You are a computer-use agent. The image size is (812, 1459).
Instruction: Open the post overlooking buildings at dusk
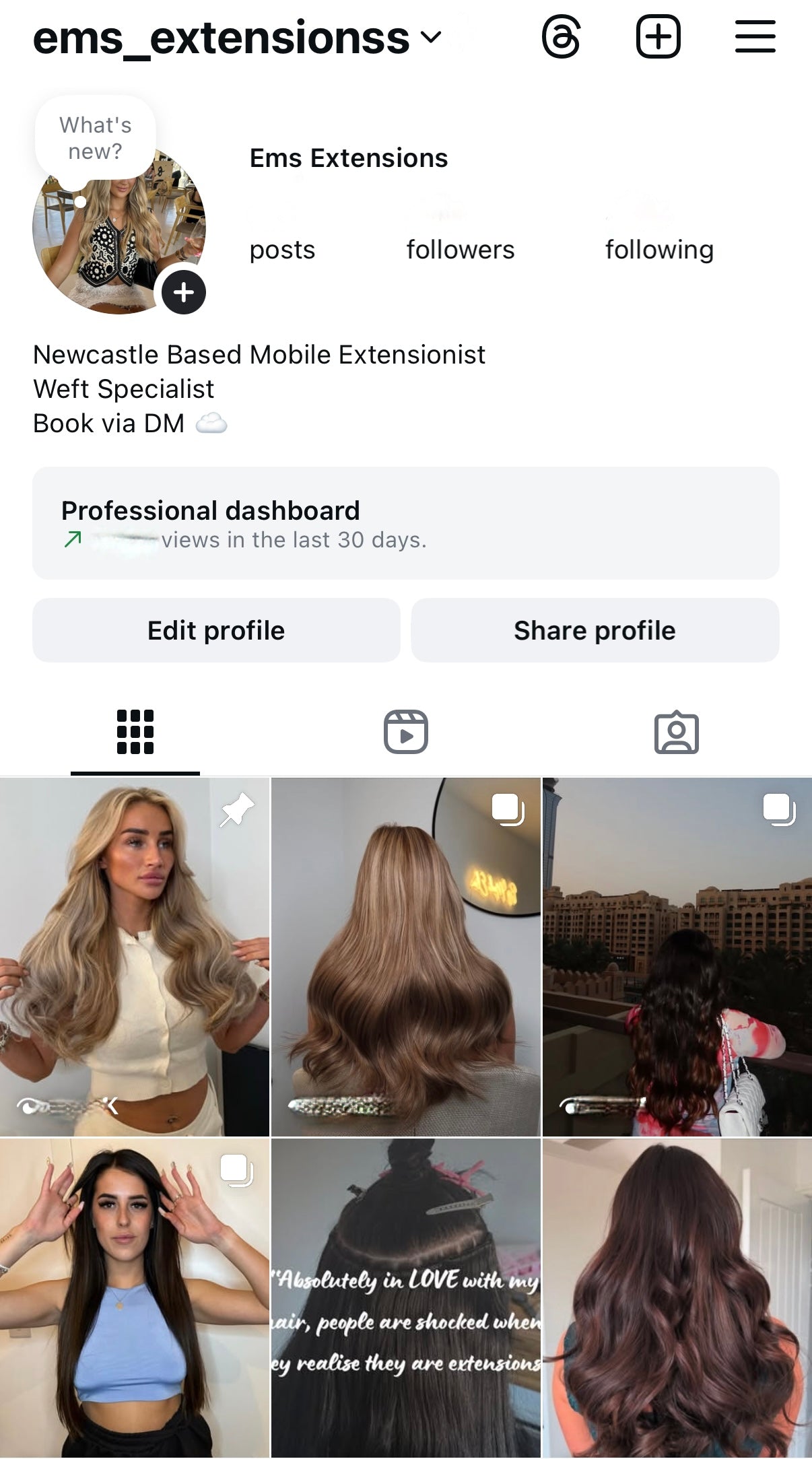pos(677,956)
